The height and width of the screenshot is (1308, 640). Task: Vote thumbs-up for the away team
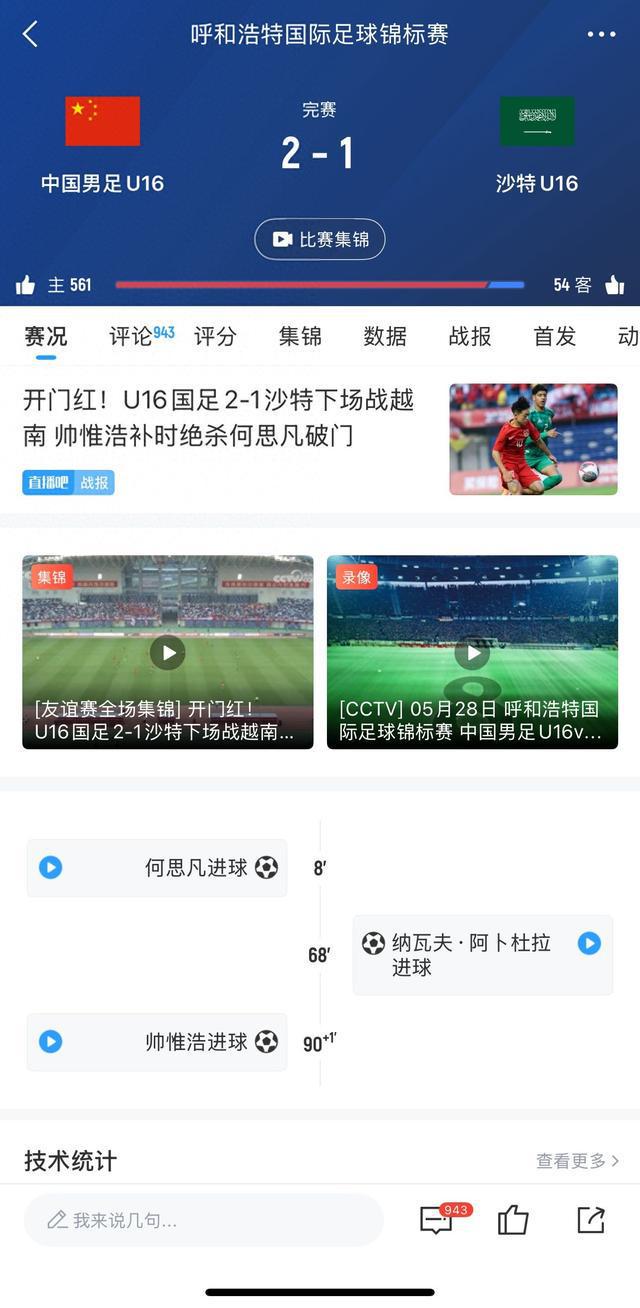pyautogui.click(x=614, y=285)
